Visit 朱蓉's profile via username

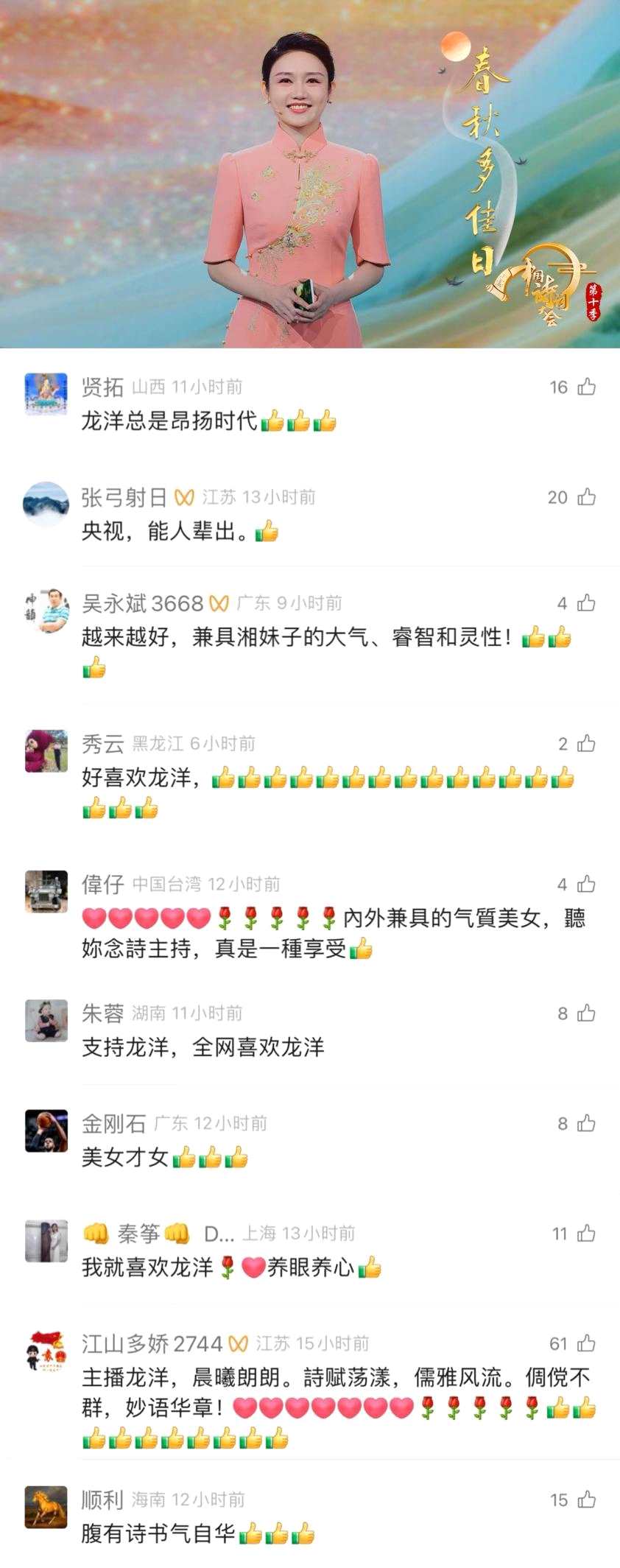102,1013
